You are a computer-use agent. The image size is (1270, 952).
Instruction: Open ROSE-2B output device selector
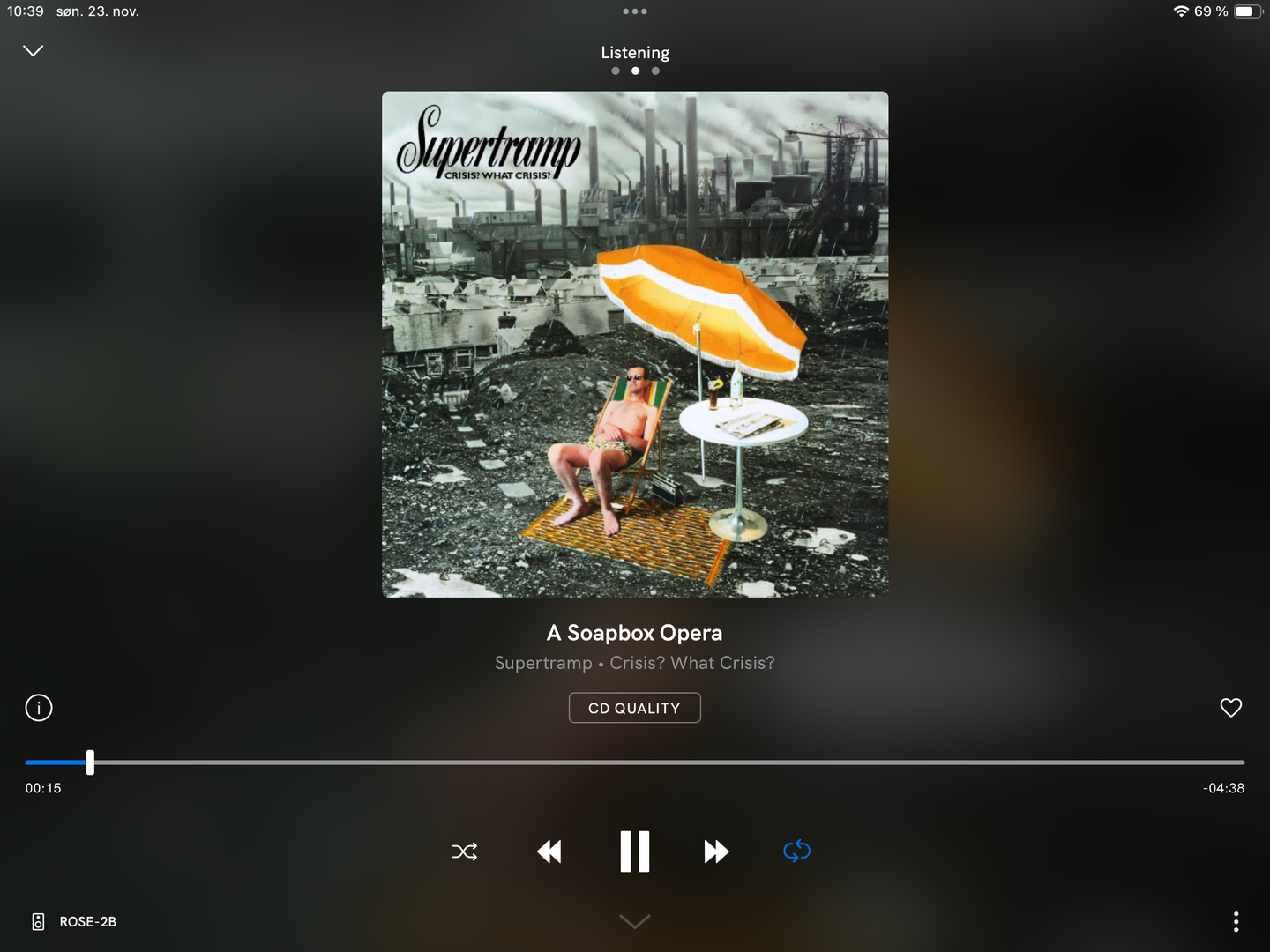(x=75, y=922)
